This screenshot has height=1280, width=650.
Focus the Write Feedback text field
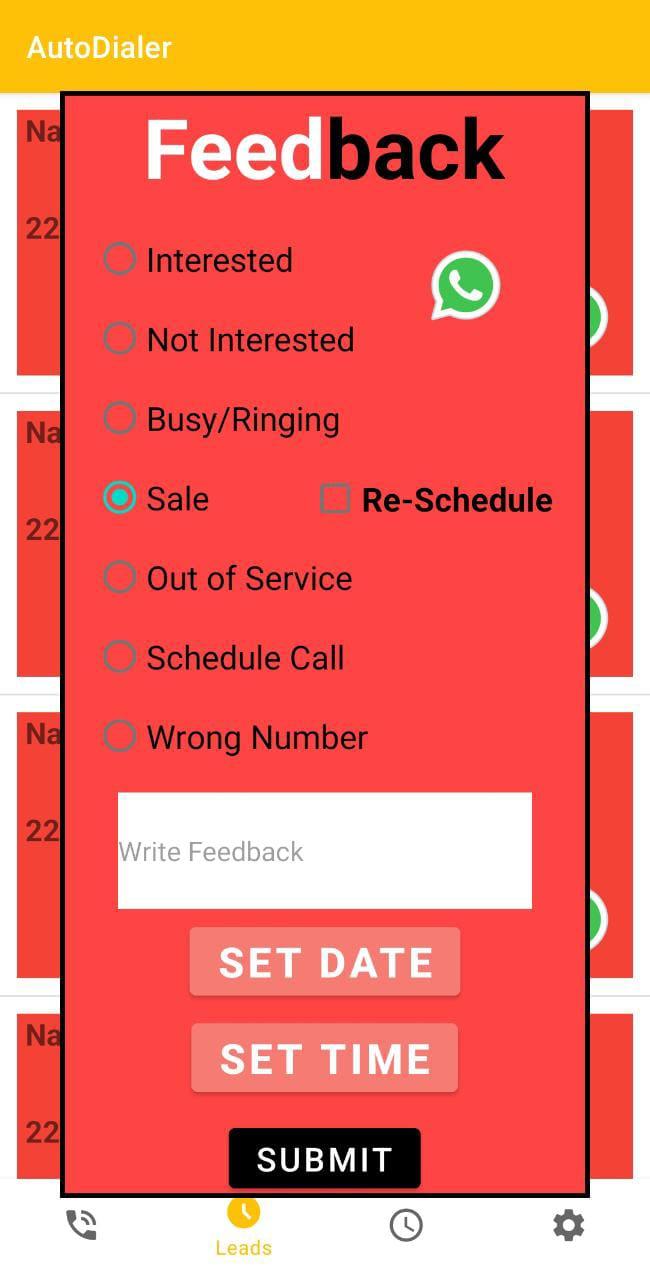tap(325, 851)
